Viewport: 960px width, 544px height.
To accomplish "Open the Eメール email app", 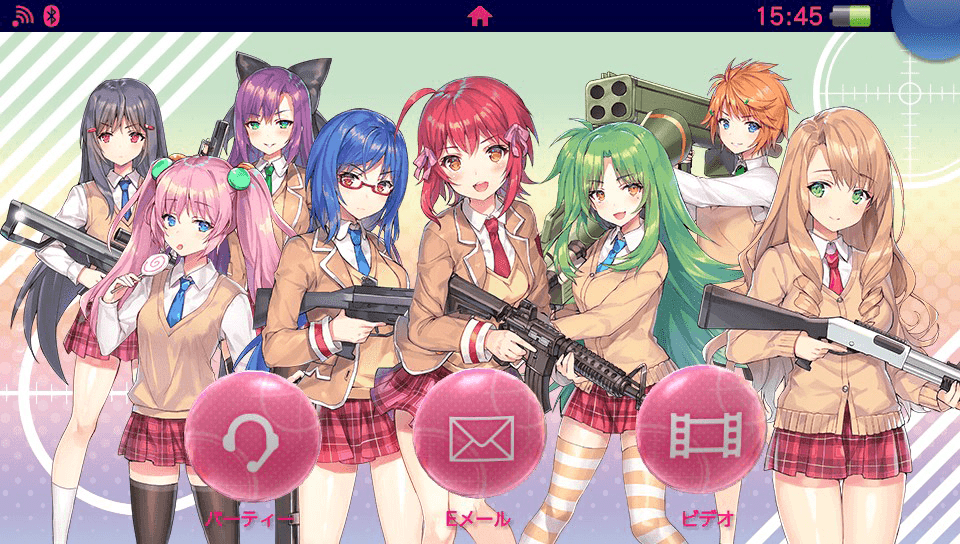I will (480, 436).
